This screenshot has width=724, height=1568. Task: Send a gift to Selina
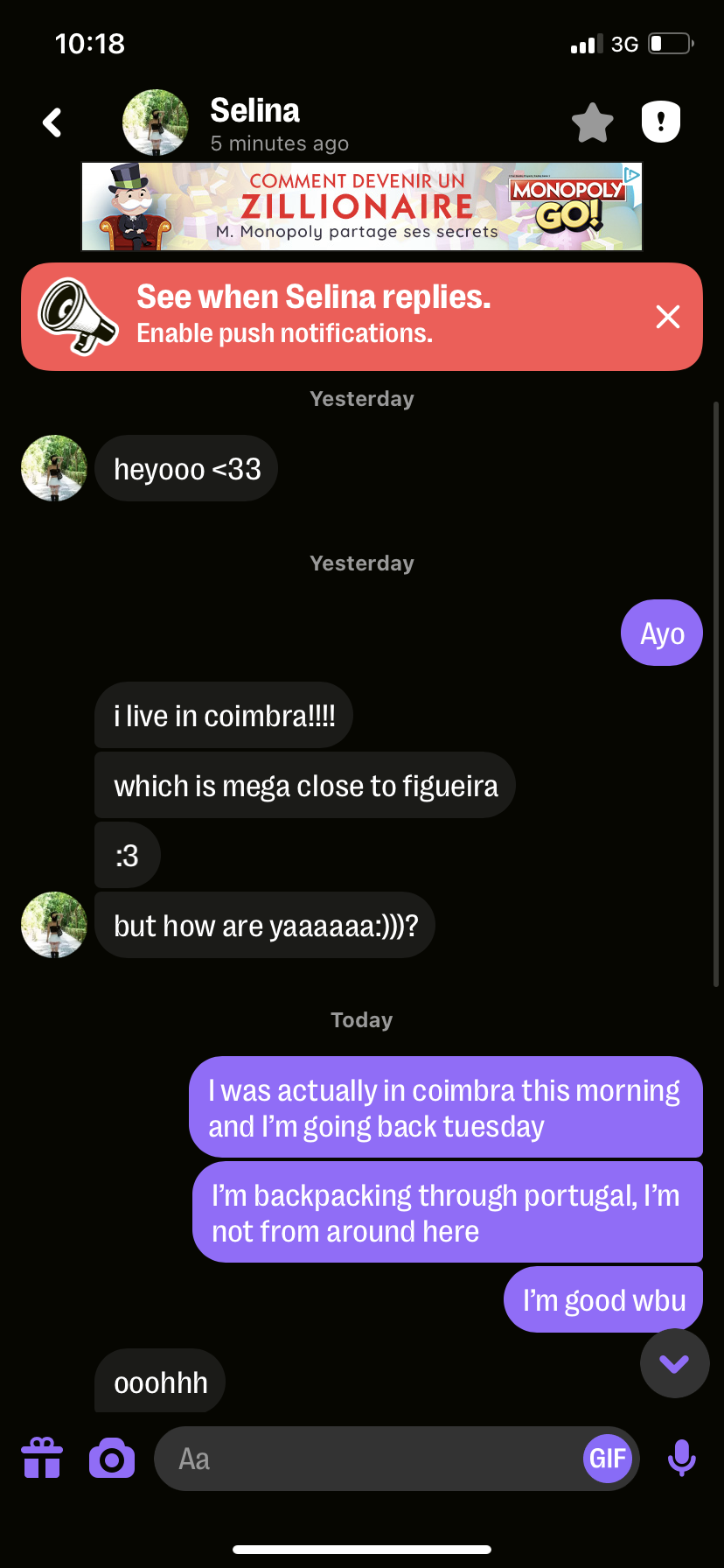(x=42, y=1459)
